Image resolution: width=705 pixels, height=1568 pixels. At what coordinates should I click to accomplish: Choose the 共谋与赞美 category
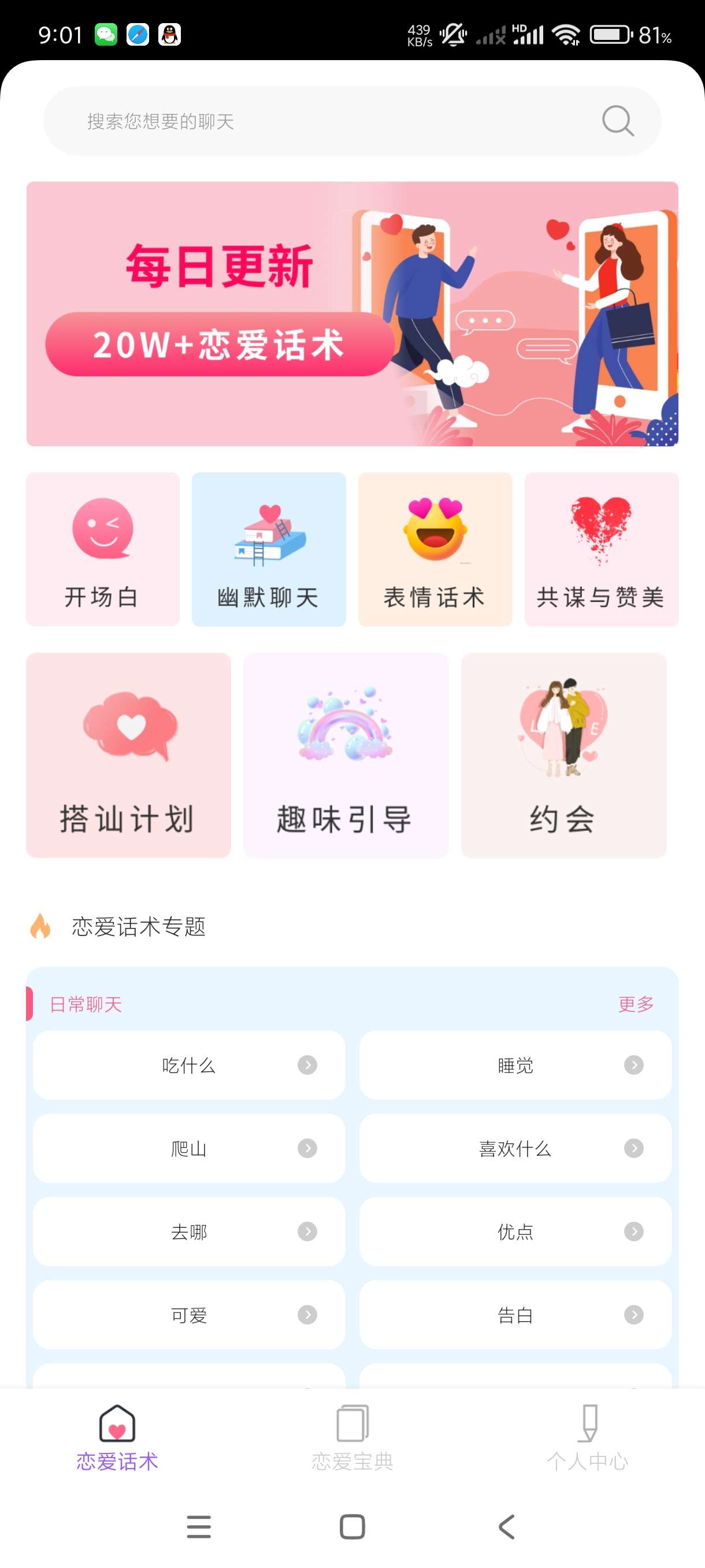tap(601, 549)
